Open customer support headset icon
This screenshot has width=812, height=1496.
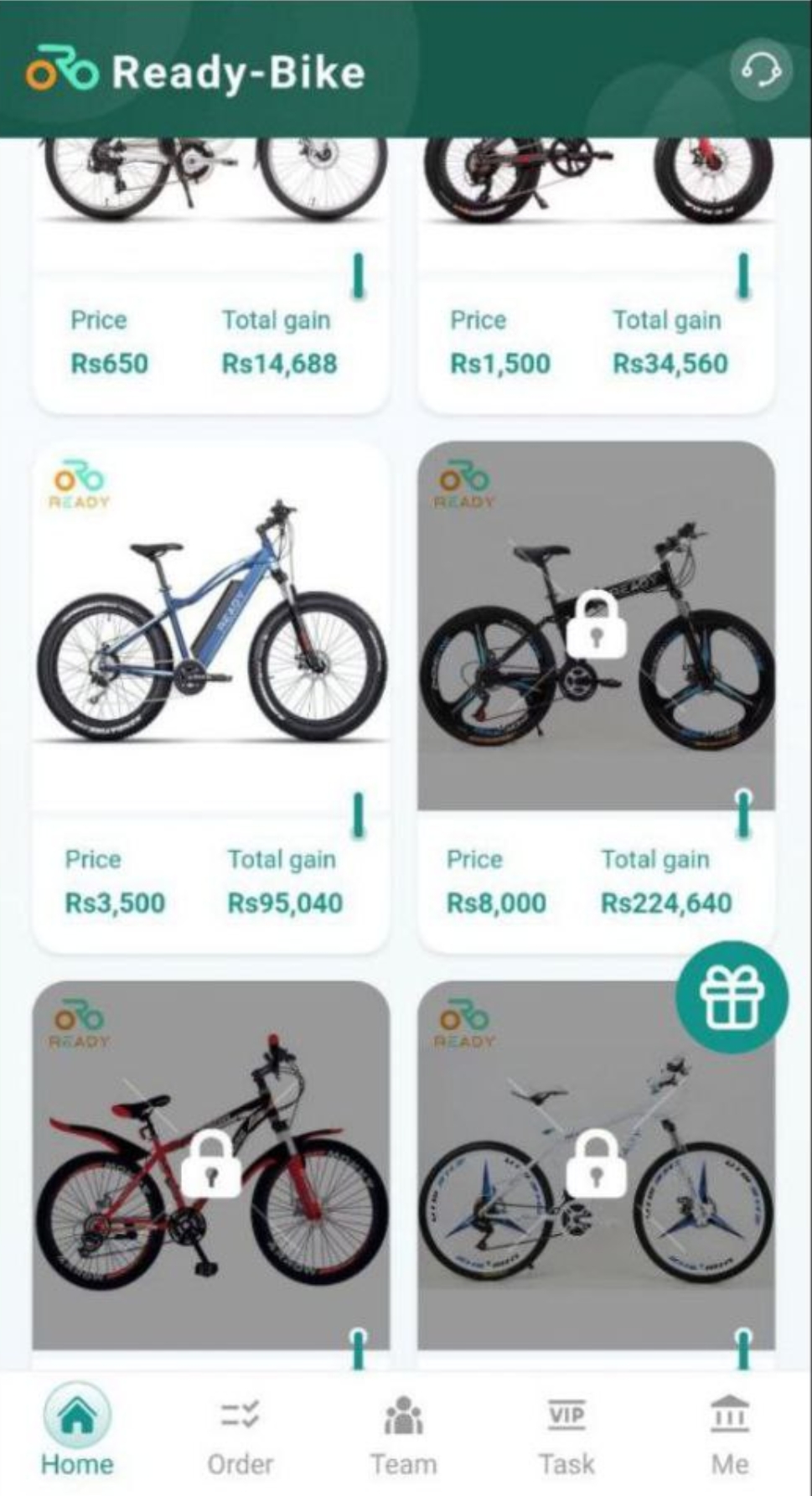click(x=760, y=71)
